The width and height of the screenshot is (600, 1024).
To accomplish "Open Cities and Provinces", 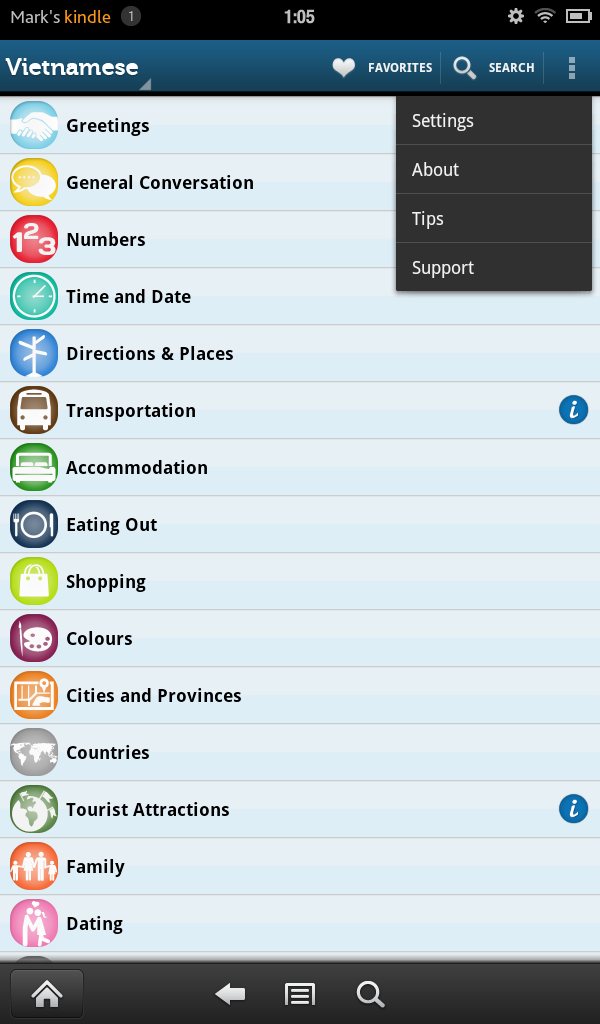I will click(x=154, y=696).
